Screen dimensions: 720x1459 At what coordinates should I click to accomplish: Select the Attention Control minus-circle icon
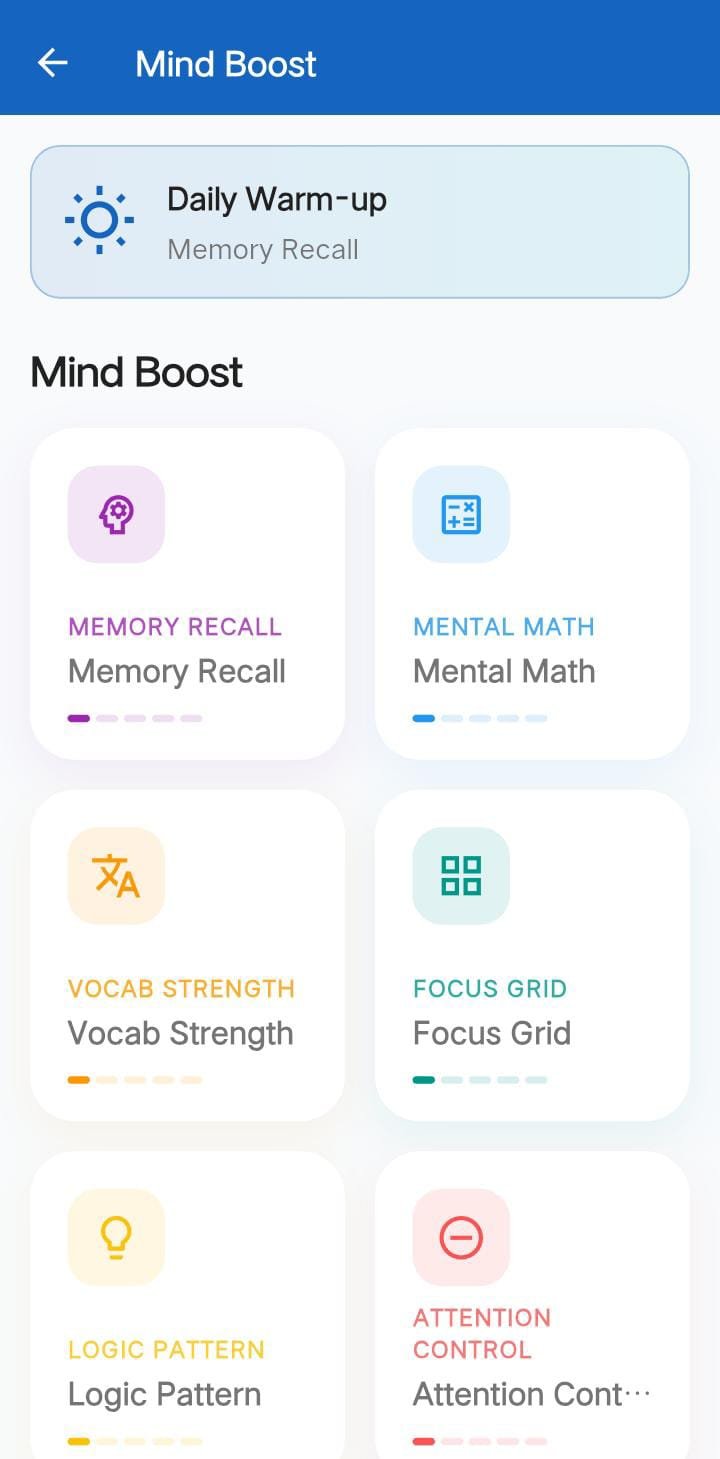(x=461, y=1236)
